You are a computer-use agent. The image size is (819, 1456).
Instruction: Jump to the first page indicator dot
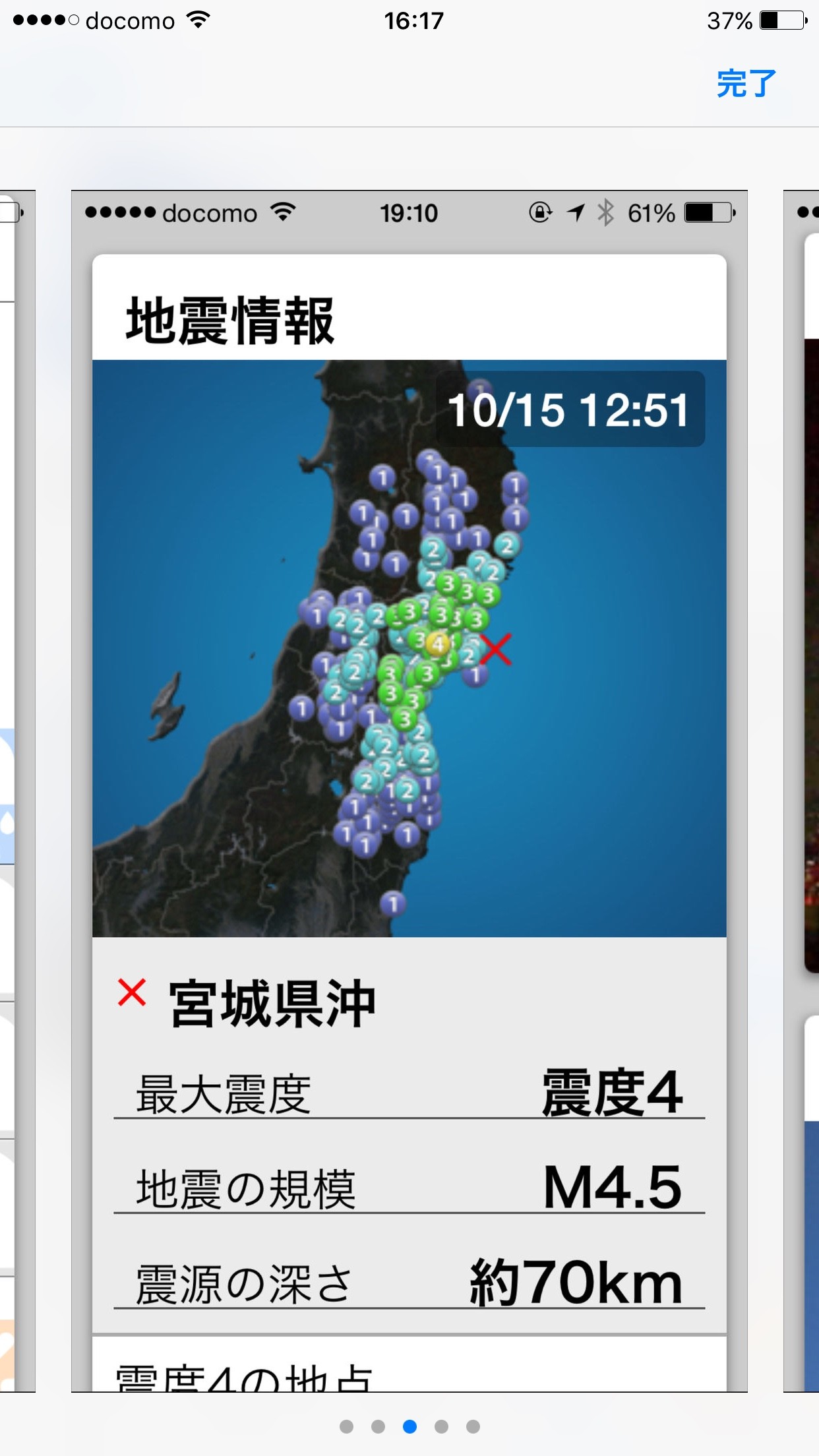tap(346, 1427)
